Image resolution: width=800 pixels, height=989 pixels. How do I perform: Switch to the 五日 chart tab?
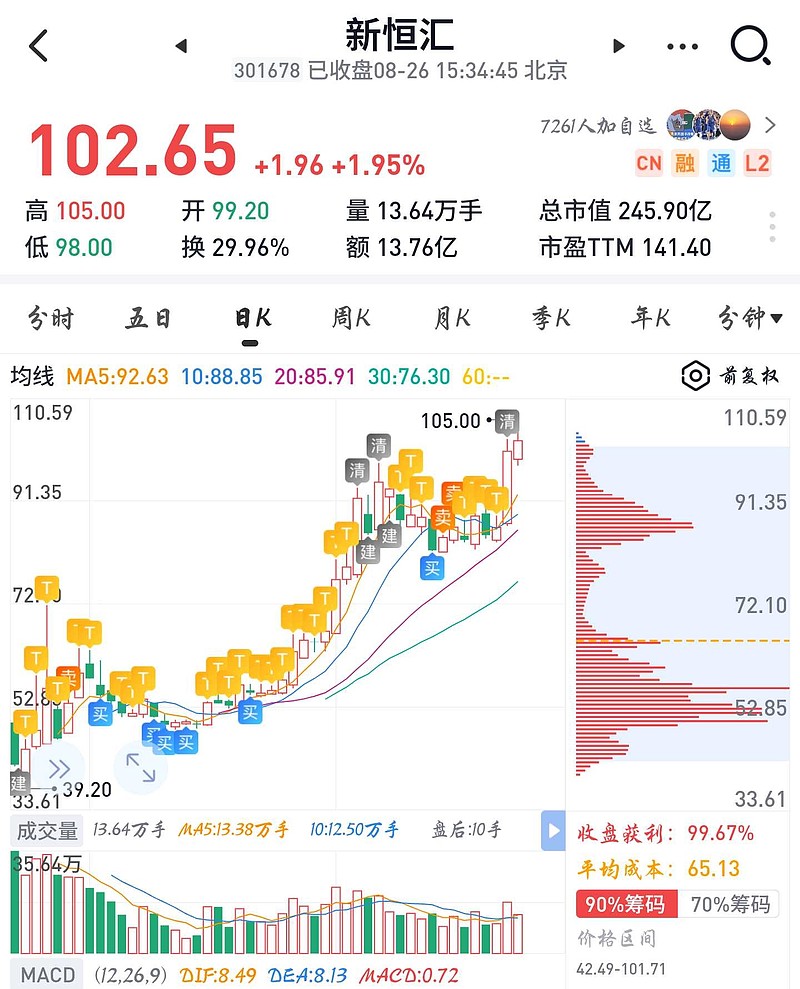148,318
